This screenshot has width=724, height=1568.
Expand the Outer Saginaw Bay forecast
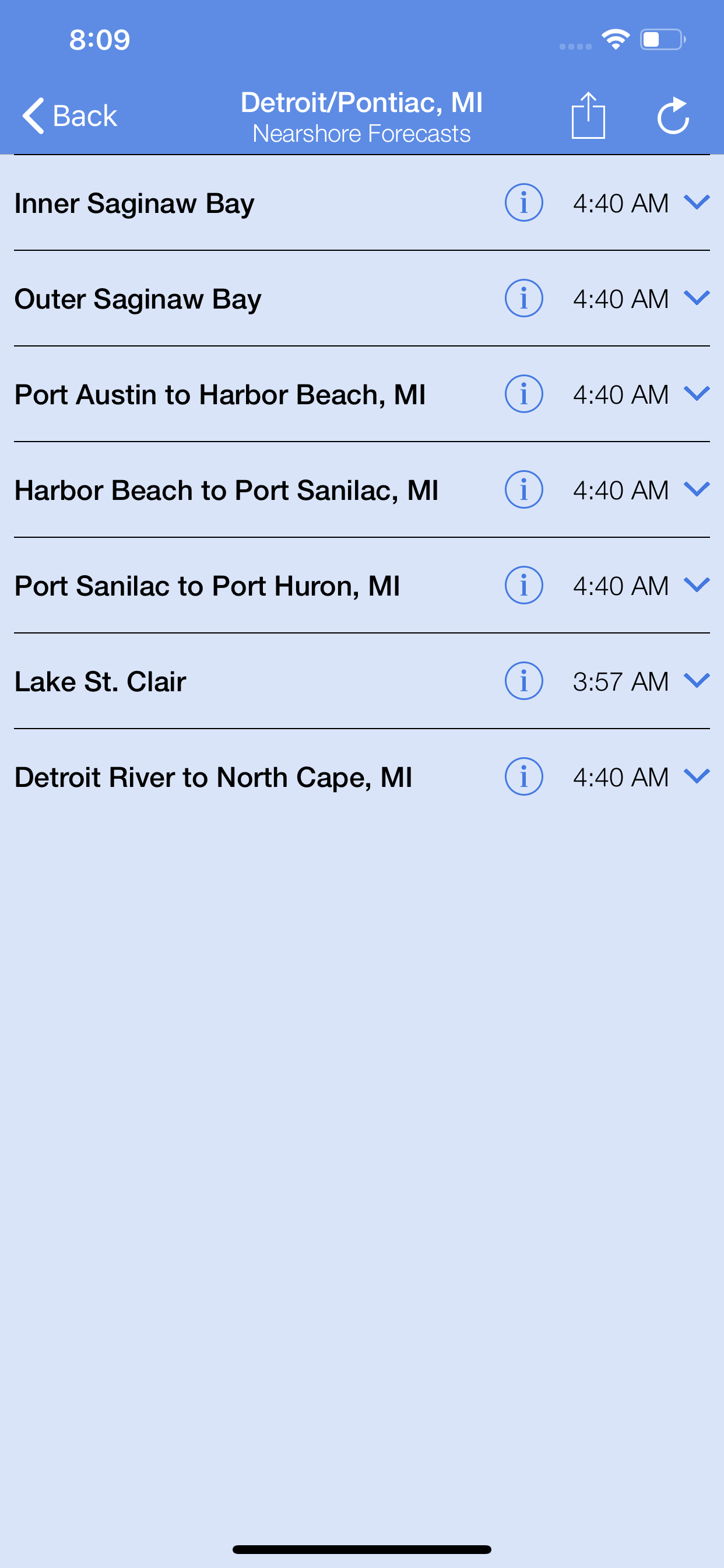pyautogui.click(x=697, y=297)
